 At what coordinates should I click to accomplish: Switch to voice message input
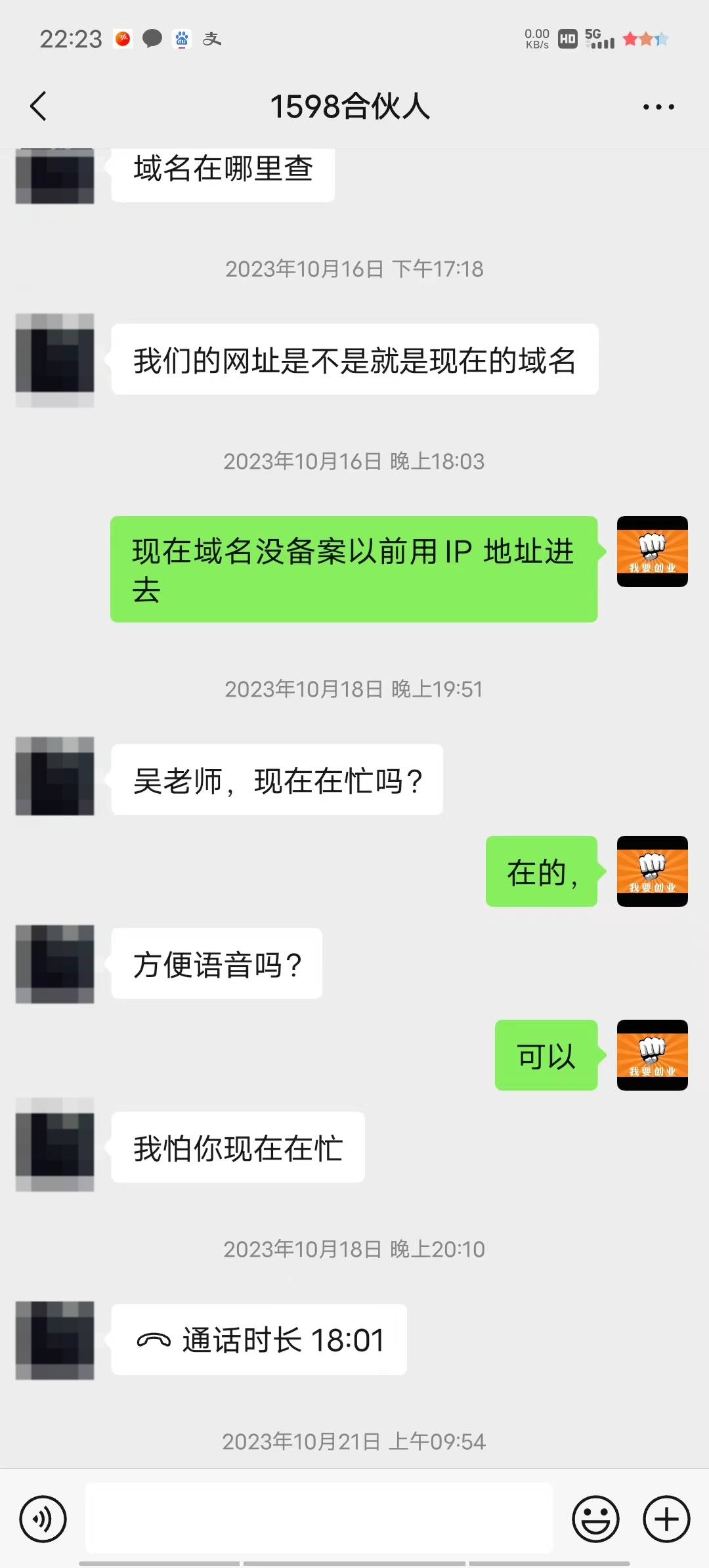[43, 1519]
